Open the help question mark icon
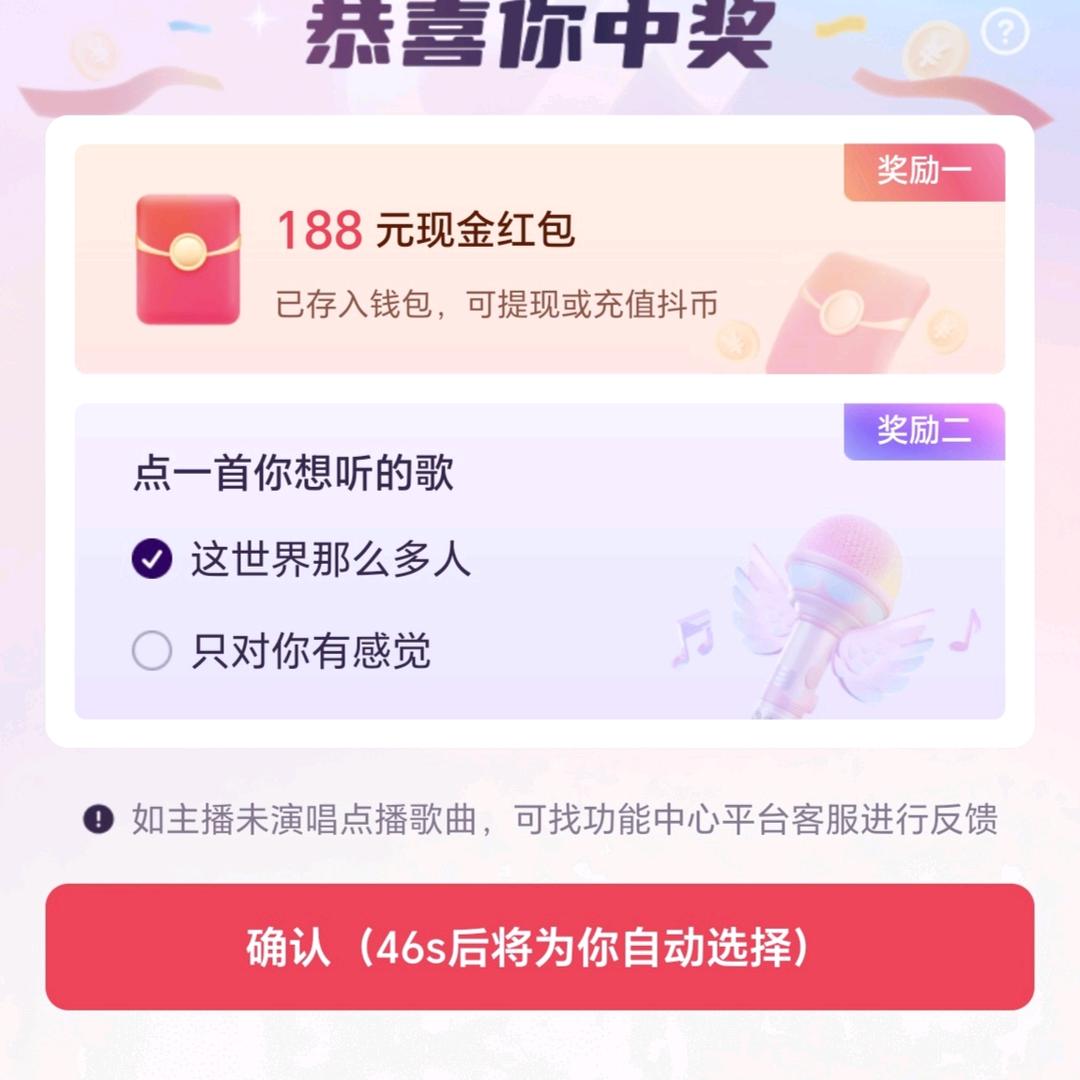The width and height of the screenshot is (1080, 1080). point(1005,33)
